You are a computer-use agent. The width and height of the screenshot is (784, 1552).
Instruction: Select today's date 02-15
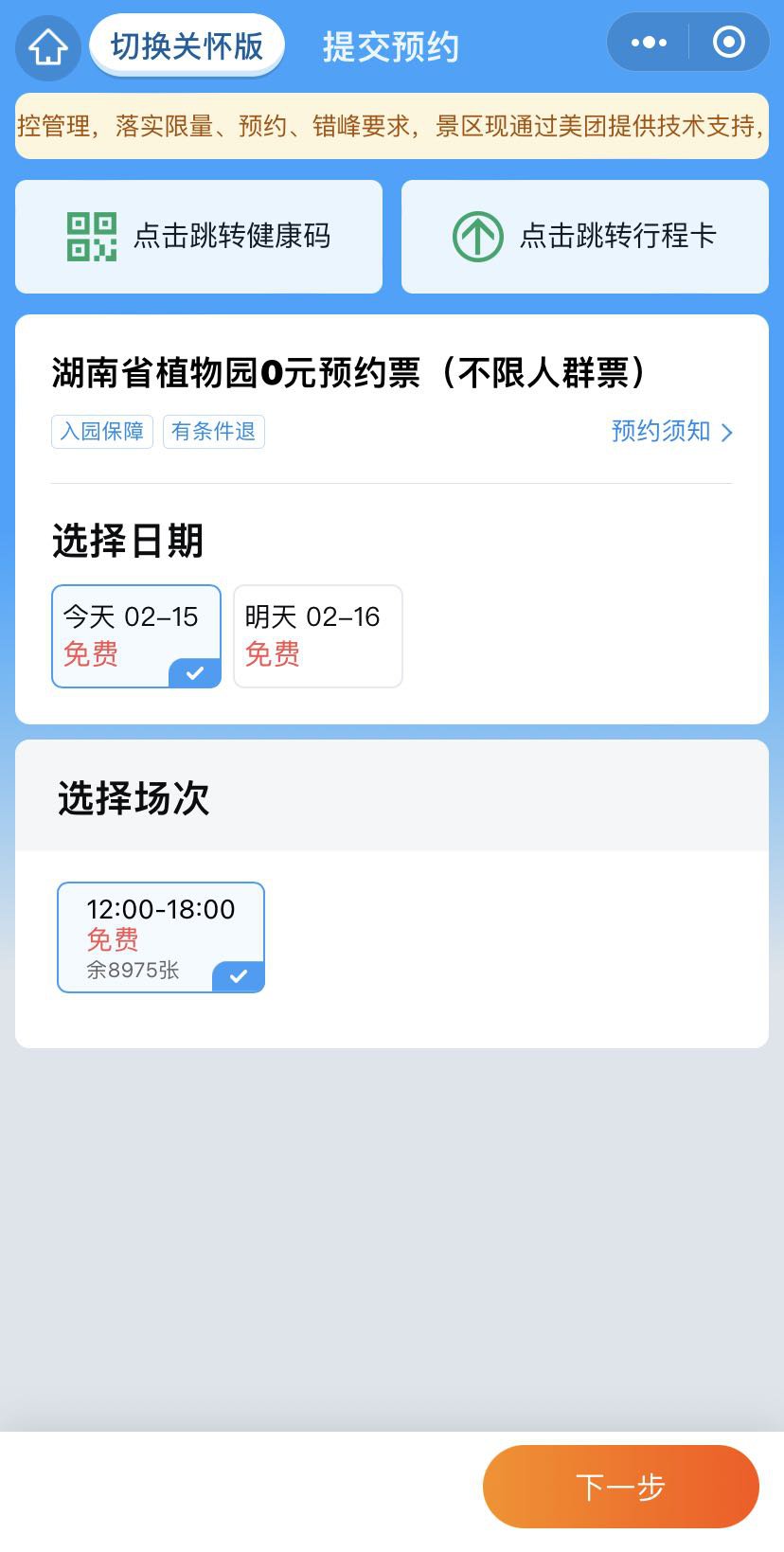(x=136, y=635)
